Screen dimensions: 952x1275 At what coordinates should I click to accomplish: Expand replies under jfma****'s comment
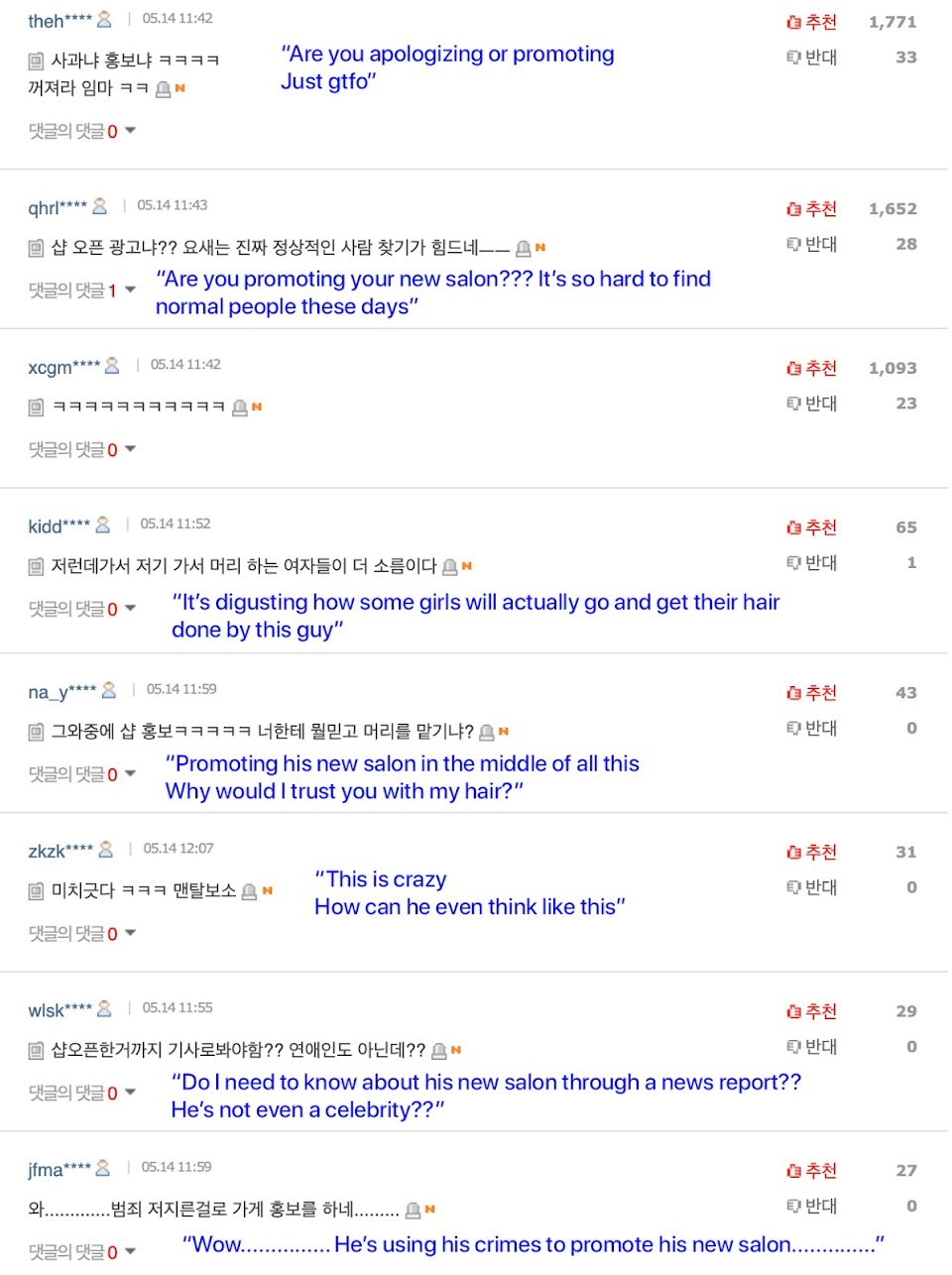tap(82, 1252)
